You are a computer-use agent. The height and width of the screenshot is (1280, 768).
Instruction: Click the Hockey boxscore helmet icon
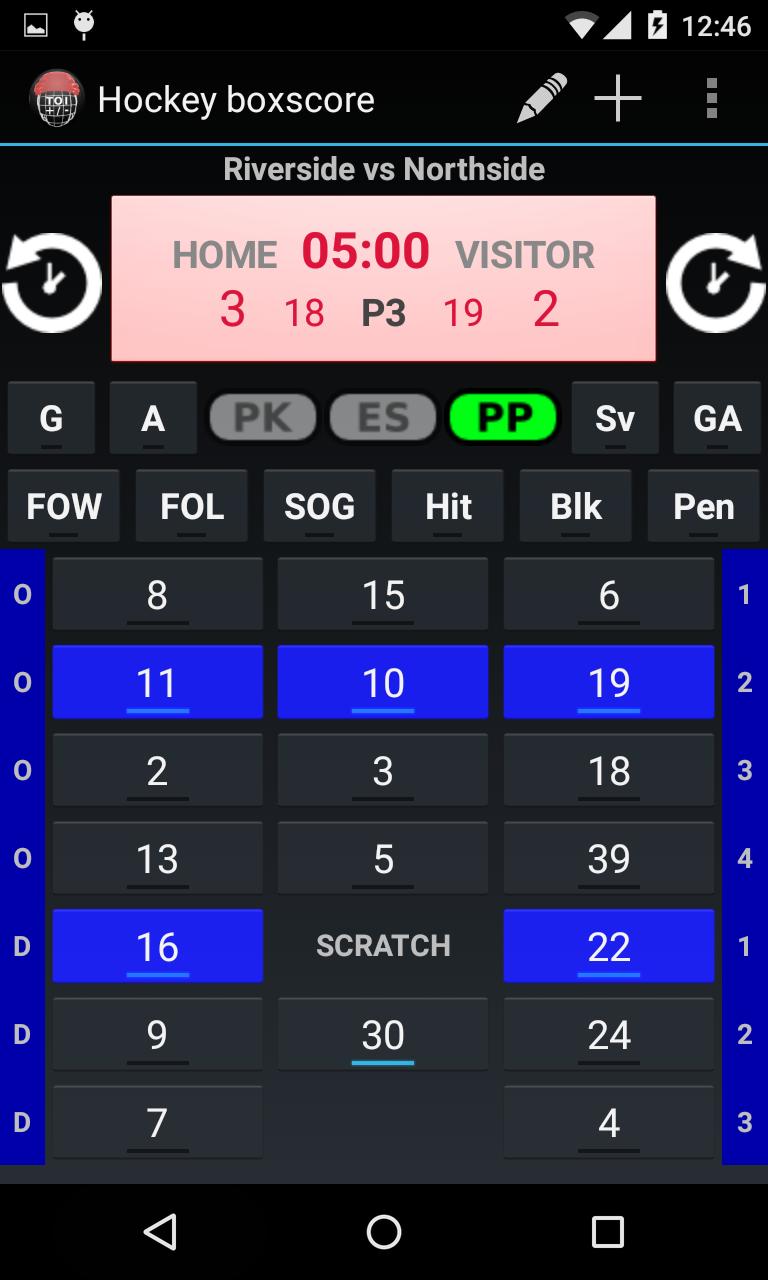[52, 97]
